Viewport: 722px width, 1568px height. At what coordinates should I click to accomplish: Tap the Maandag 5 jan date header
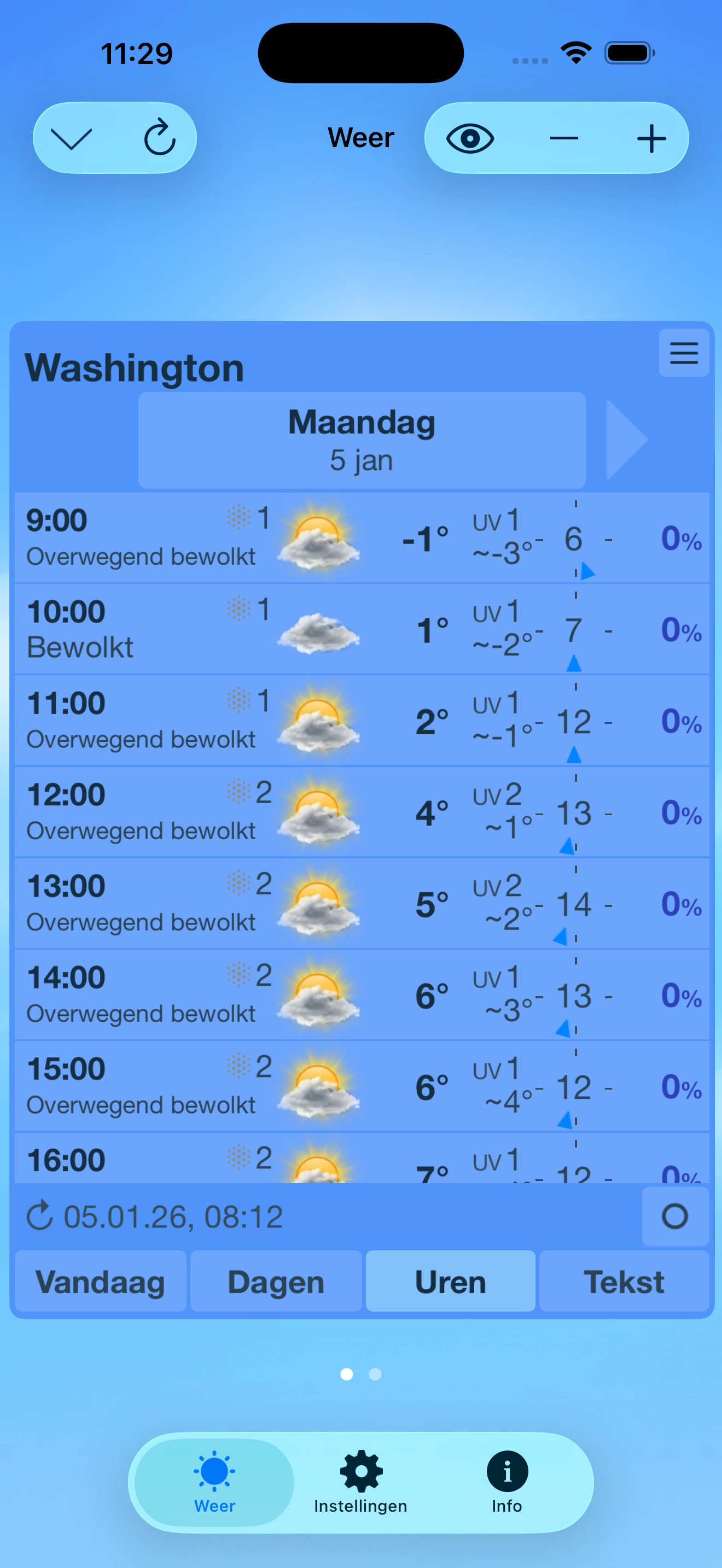(x=362, y=440)
